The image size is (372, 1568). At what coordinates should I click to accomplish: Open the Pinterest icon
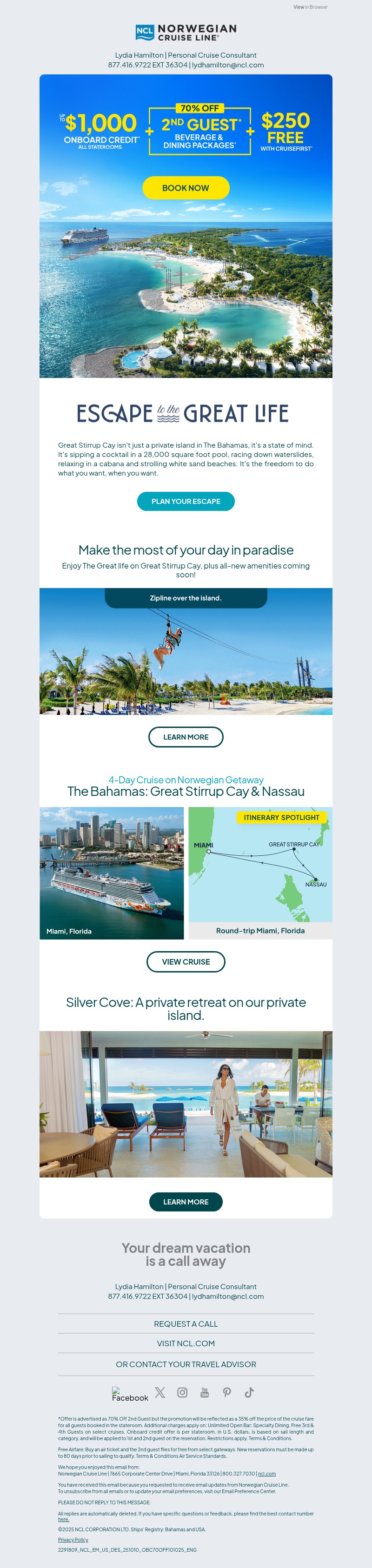pos(226,1393)
